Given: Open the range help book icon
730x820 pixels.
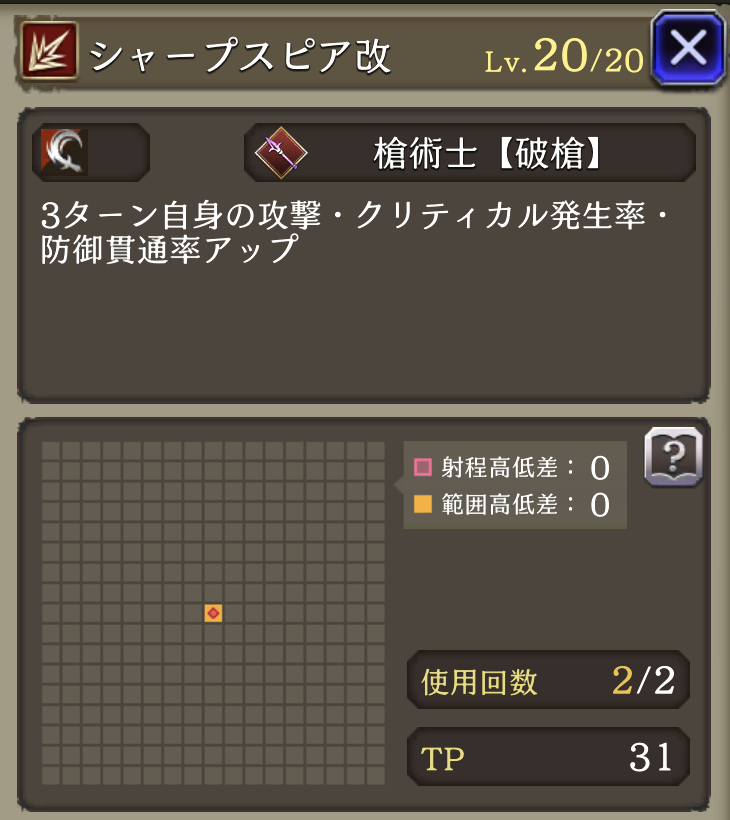Looking at the screenshot, I should coord(673,457).
